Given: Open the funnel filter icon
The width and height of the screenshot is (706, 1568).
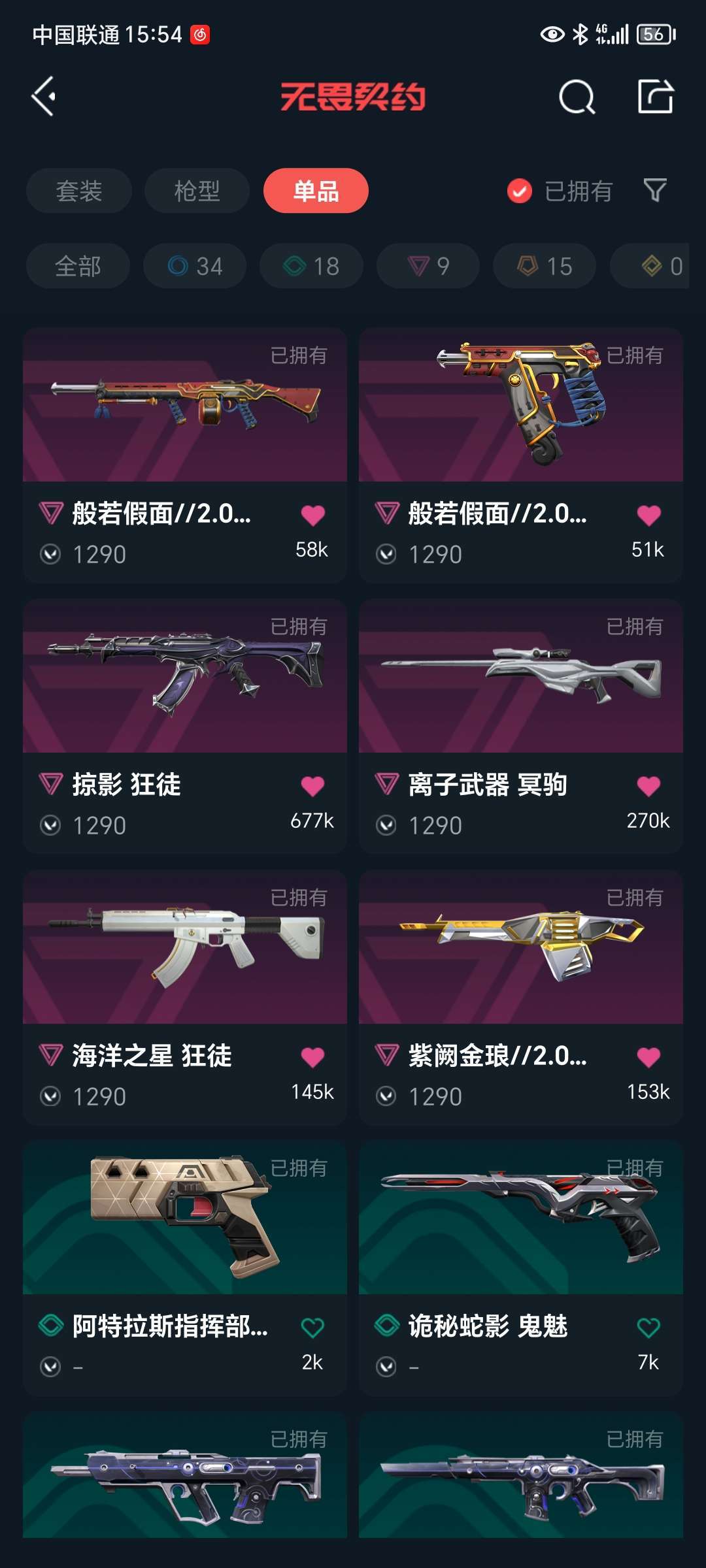Looking at the screenshot, I should (x=655, y=191).
